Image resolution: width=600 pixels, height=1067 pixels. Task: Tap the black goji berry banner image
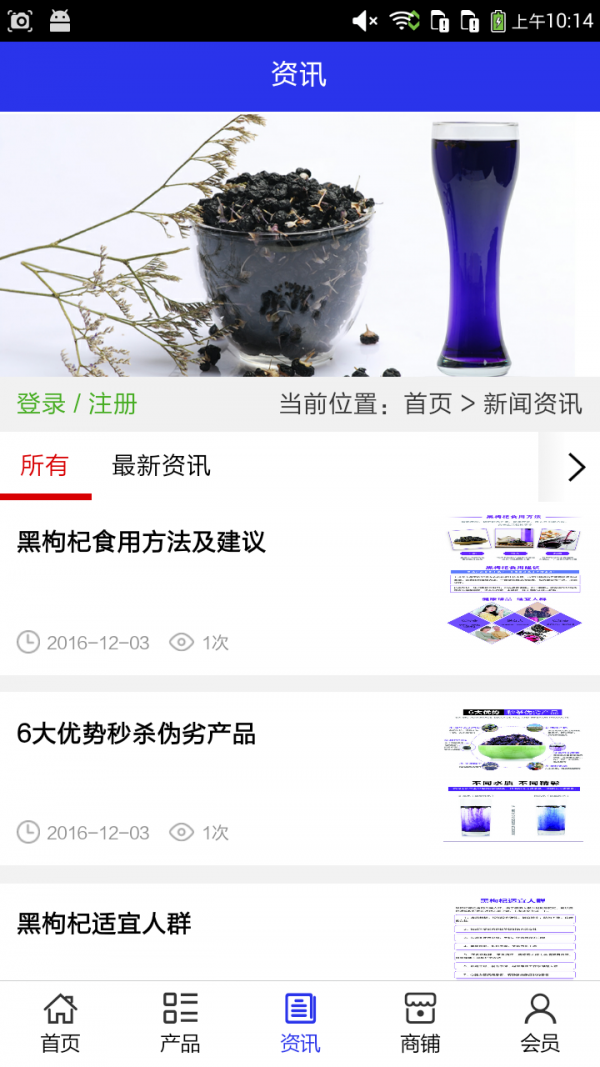click(300, 244)
